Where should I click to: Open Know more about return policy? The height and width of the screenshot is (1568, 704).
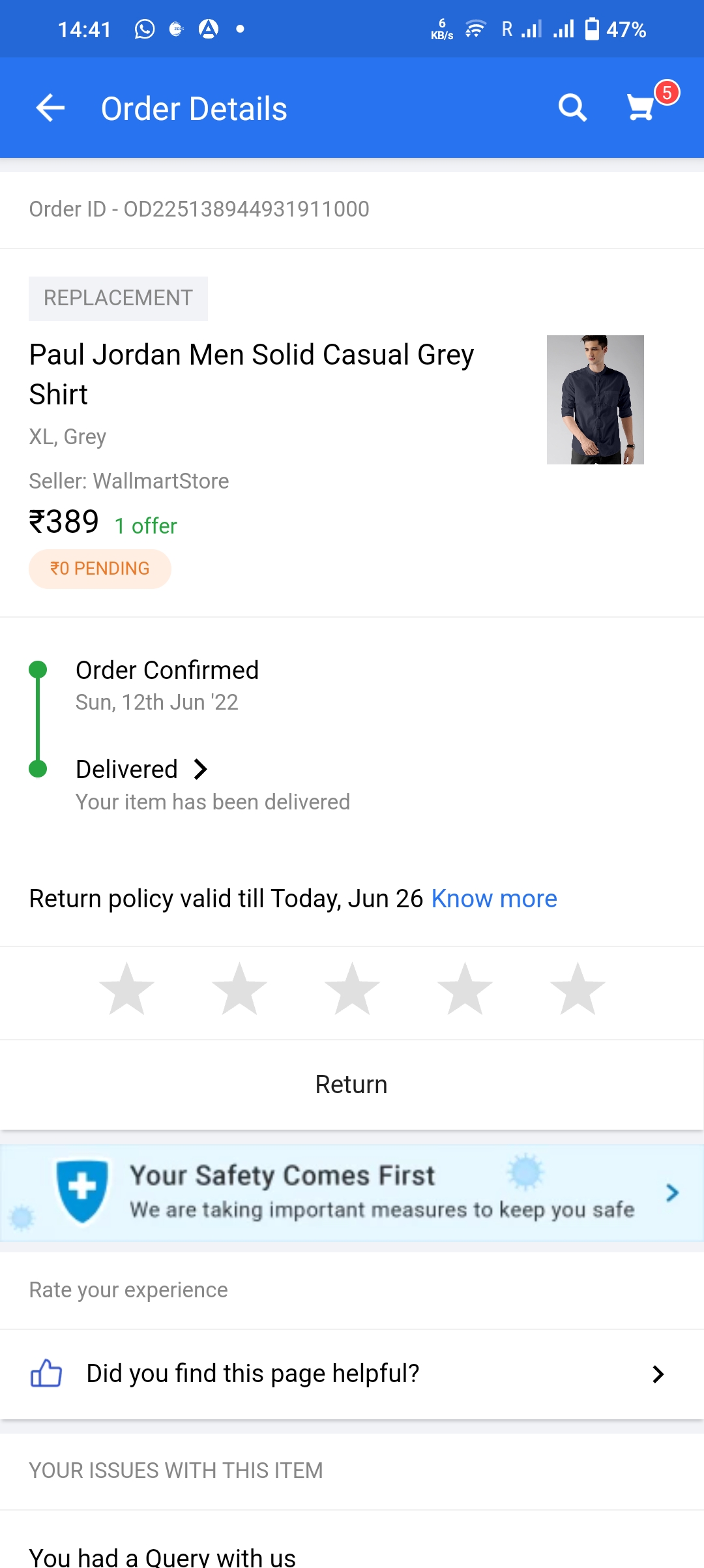[x=494, y=899]
